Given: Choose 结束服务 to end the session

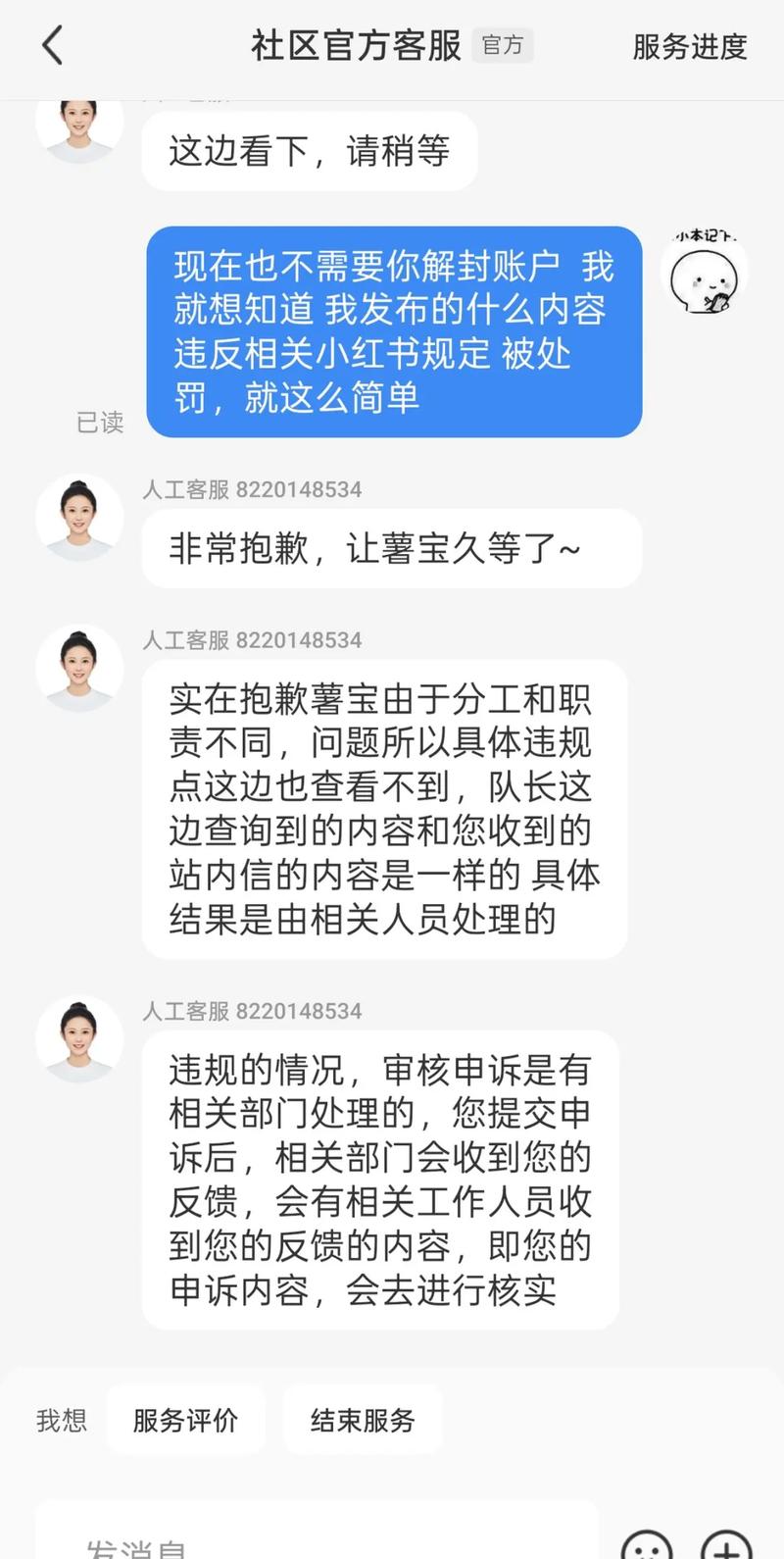Looking at the screenshot, I should point(363,1420).
